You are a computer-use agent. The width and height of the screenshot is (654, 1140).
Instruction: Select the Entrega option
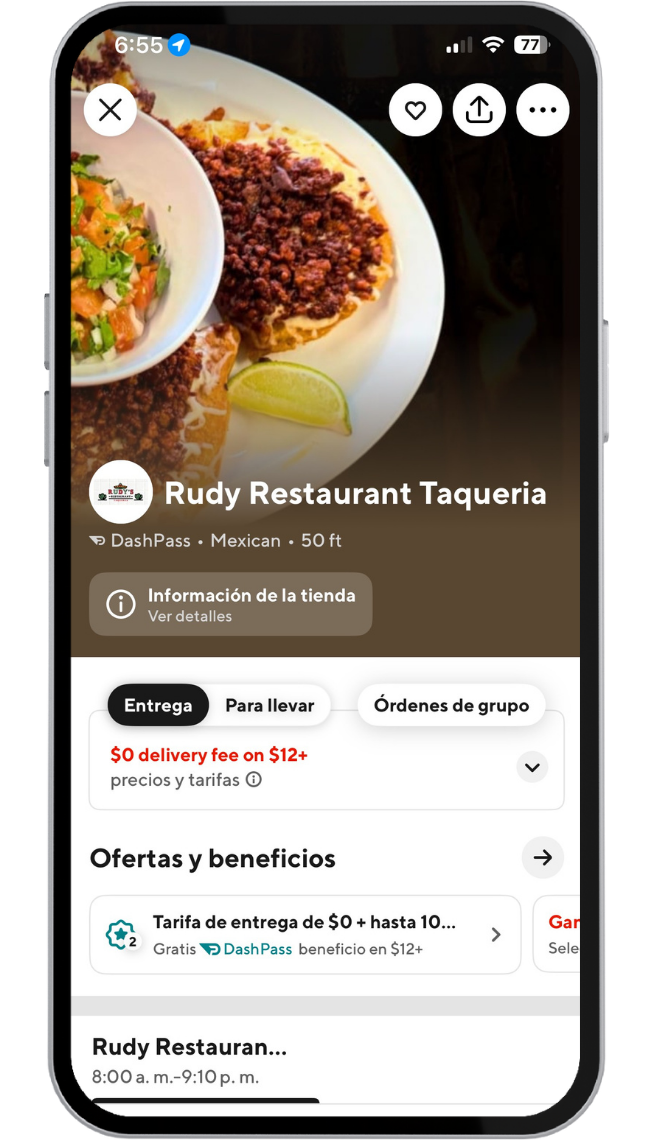pos(158,705)
